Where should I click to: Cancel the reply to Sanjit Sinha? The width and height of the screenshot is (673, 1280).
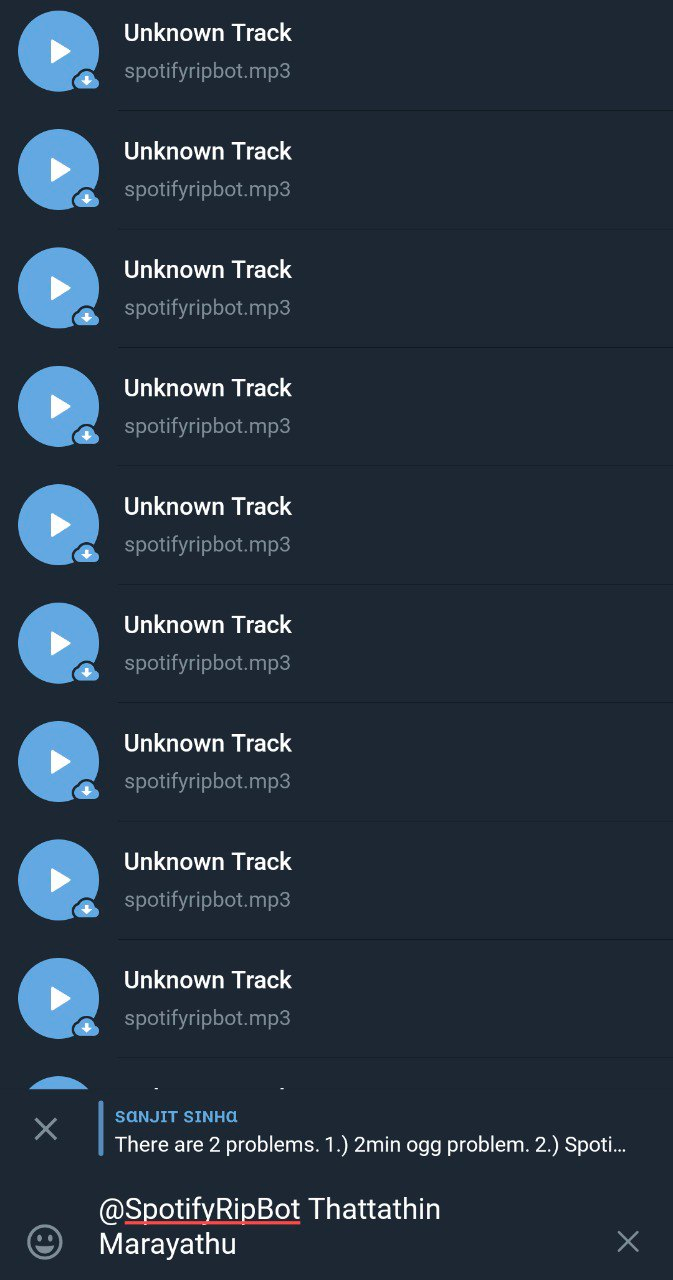pyautogui.click(x=46, y=1129)
